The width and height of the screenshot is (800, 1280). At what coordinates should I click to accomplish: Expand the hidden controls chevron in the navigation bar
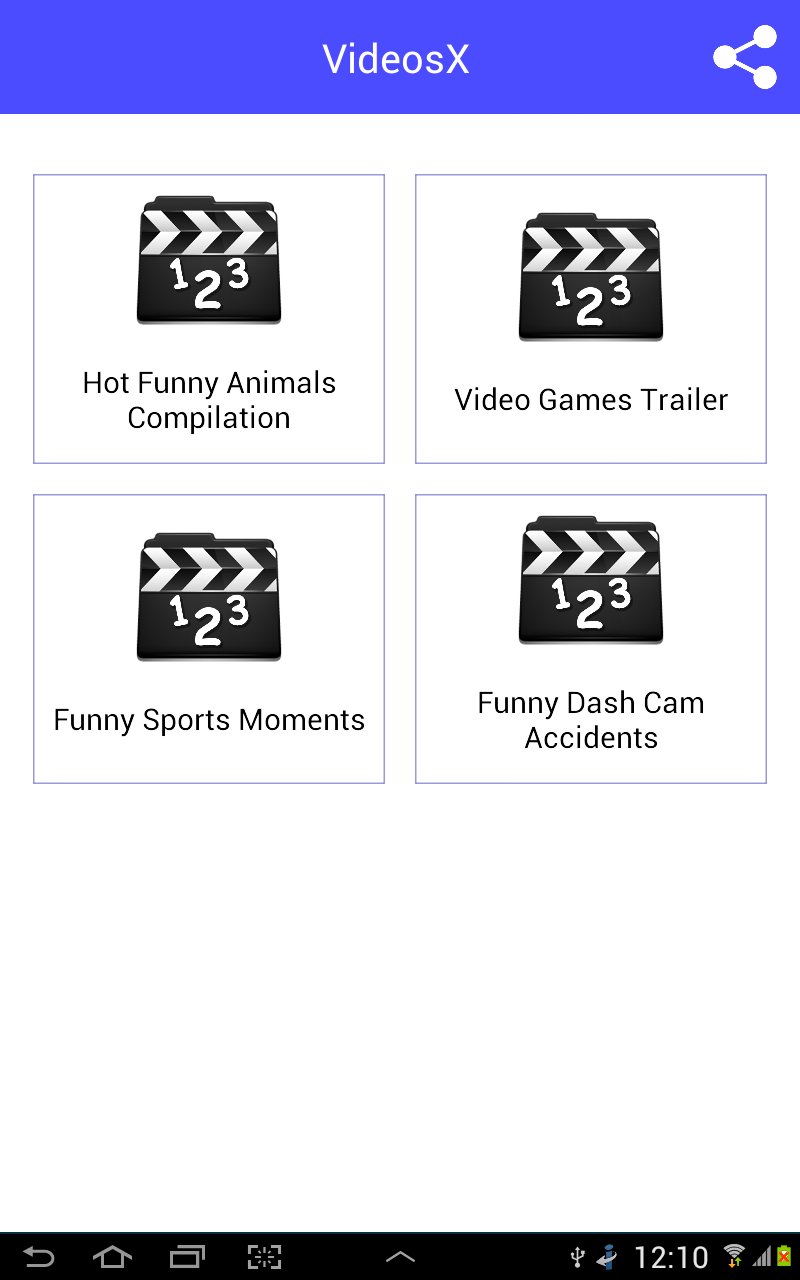click(400, 1257)
